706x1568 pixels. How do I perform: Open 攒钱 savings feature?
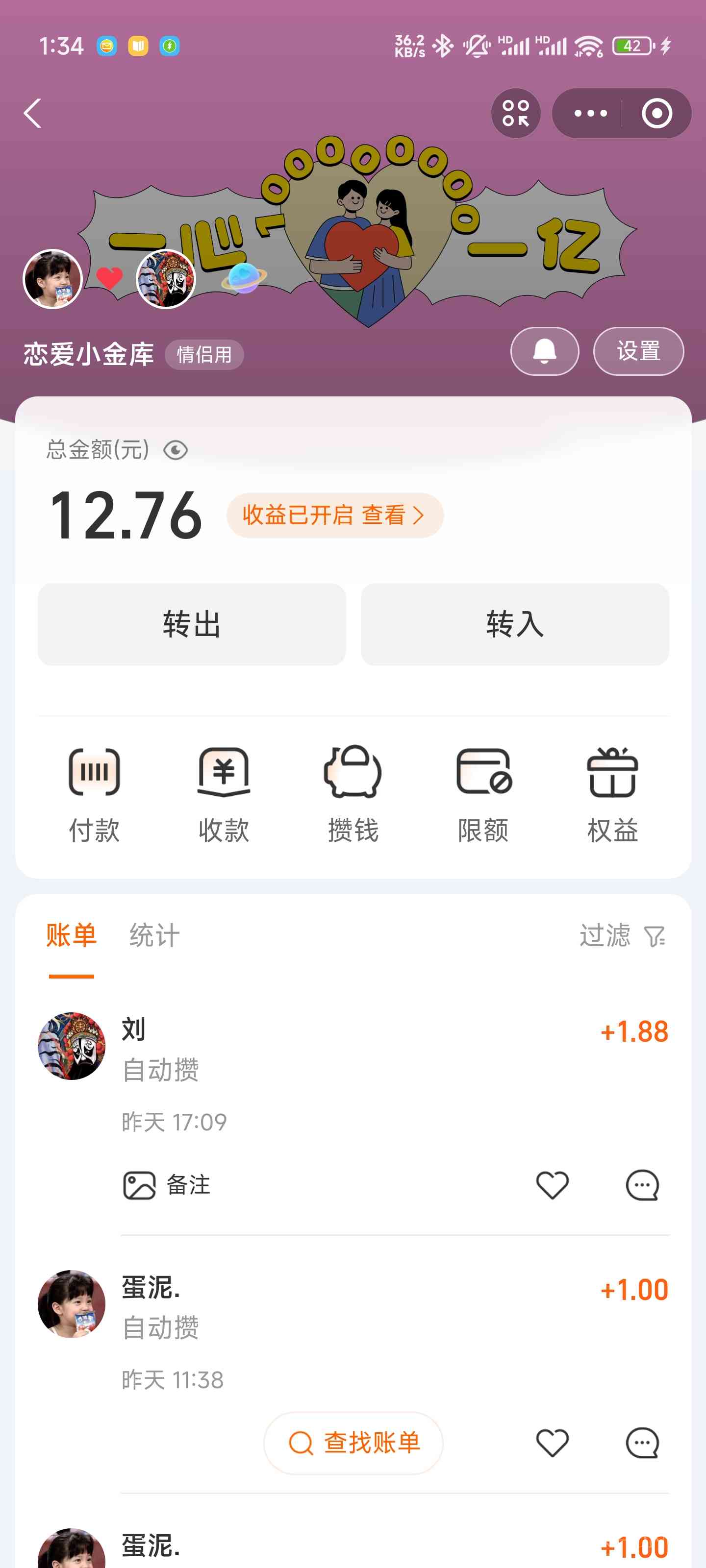click(x=353, y=793)
